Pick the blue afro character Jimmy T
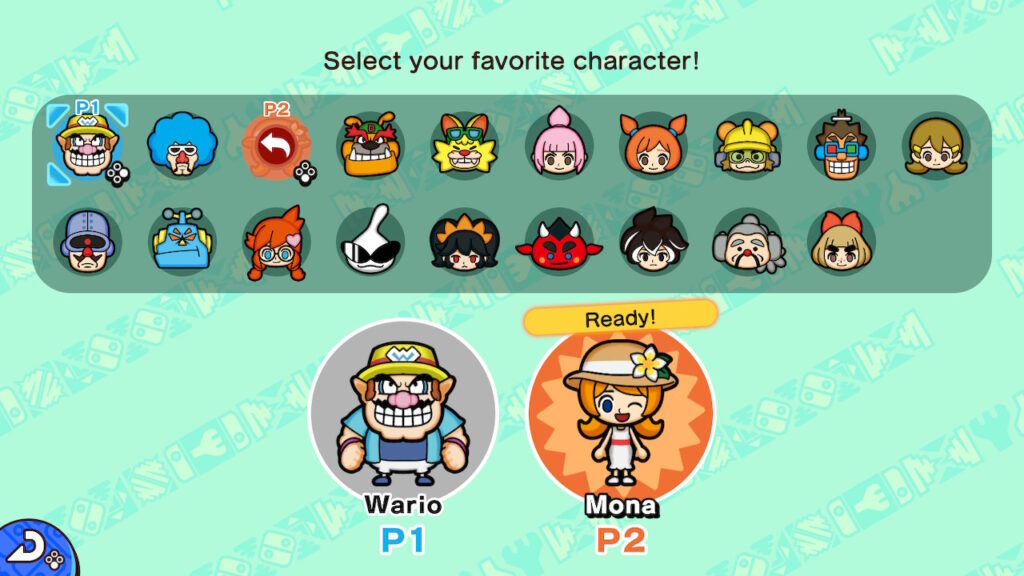 (181, 146)
